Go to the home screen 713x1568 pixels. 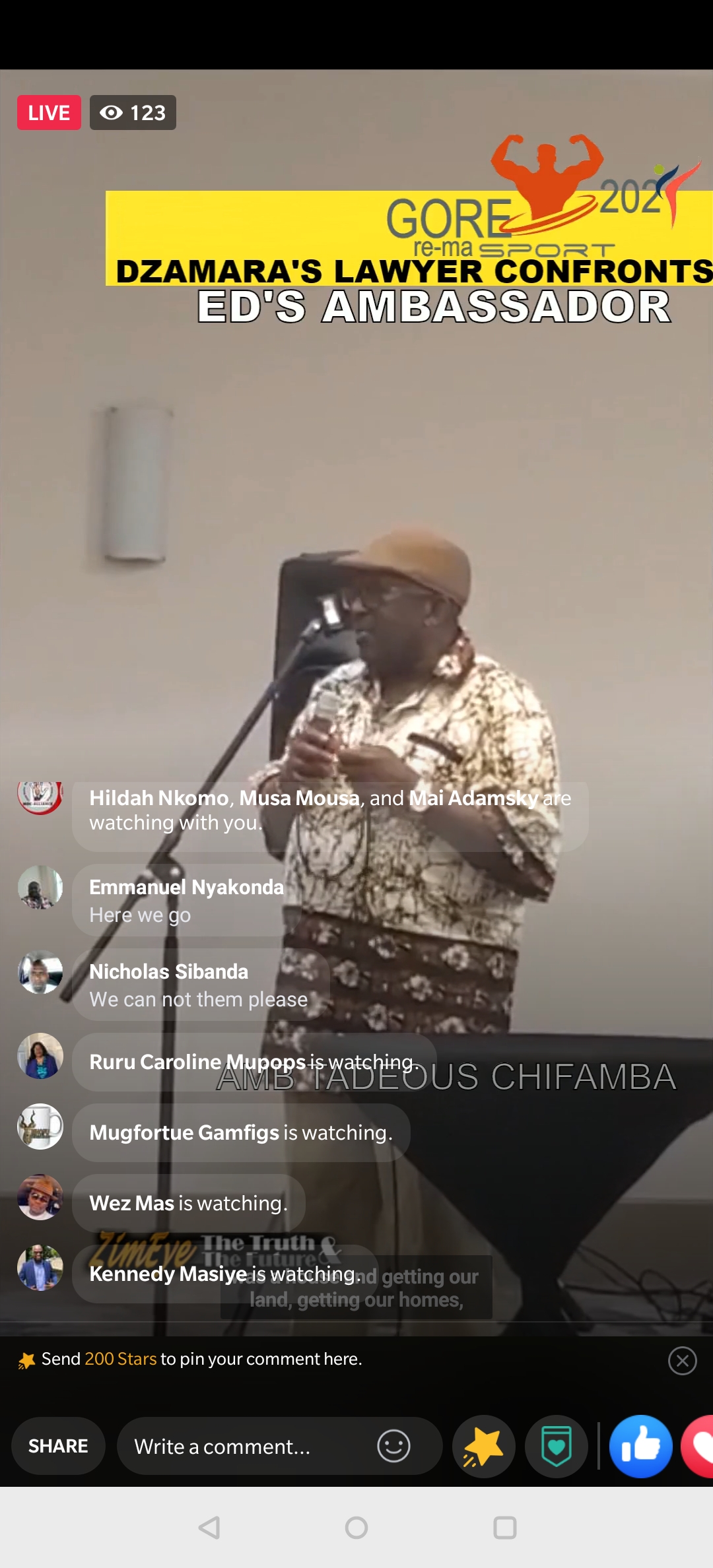coord(356,1527)
